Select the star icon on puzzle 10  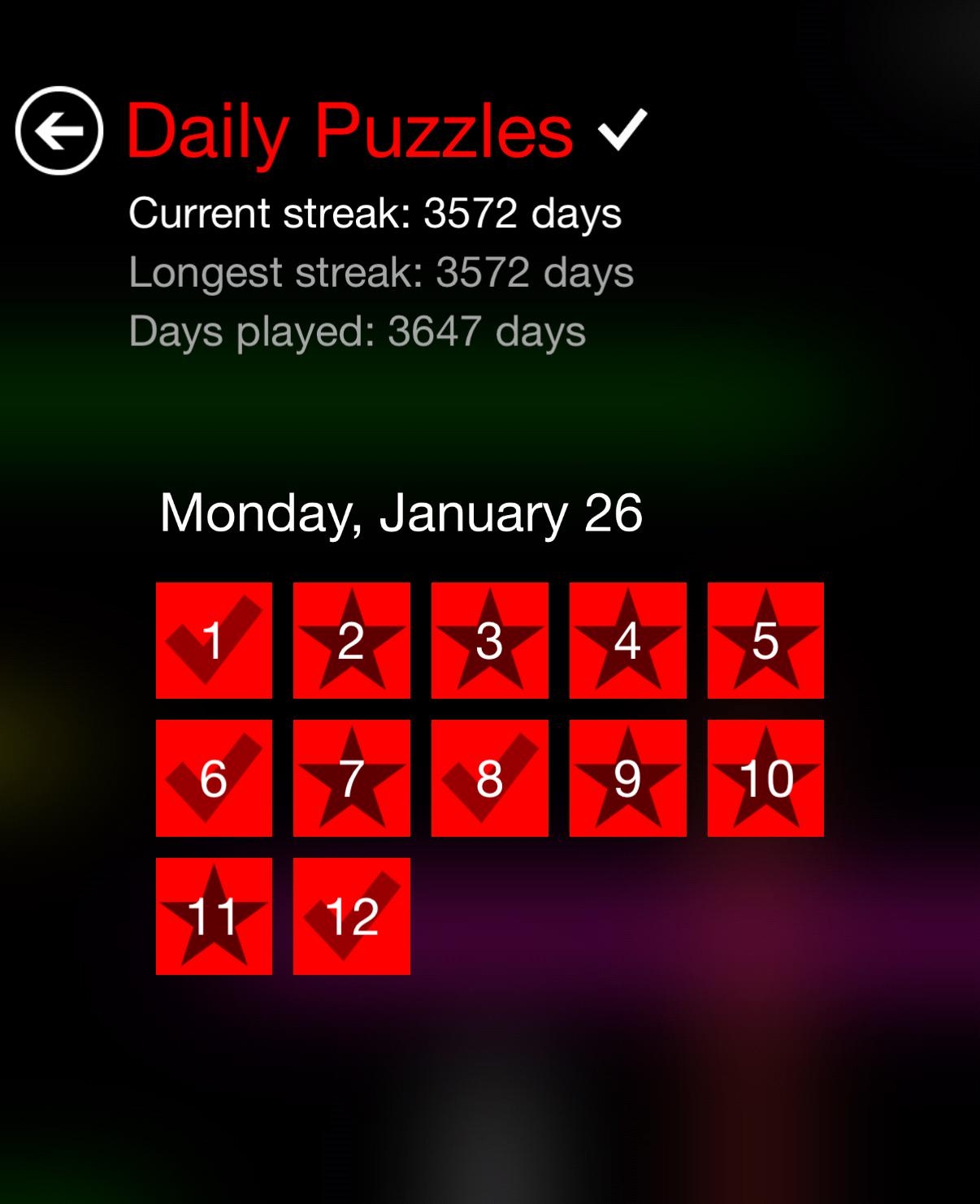764,777
